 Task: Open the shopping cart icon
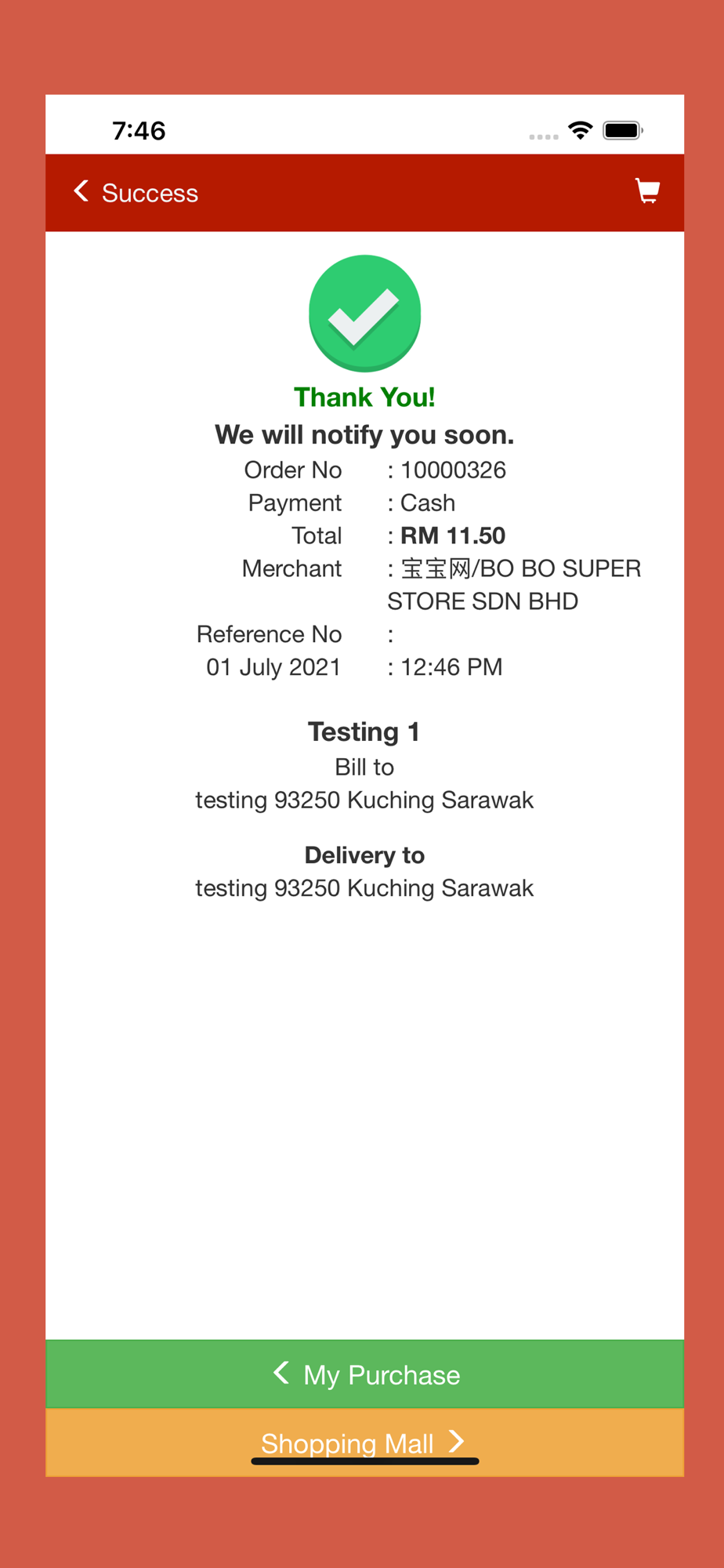(x=647, y=191)
